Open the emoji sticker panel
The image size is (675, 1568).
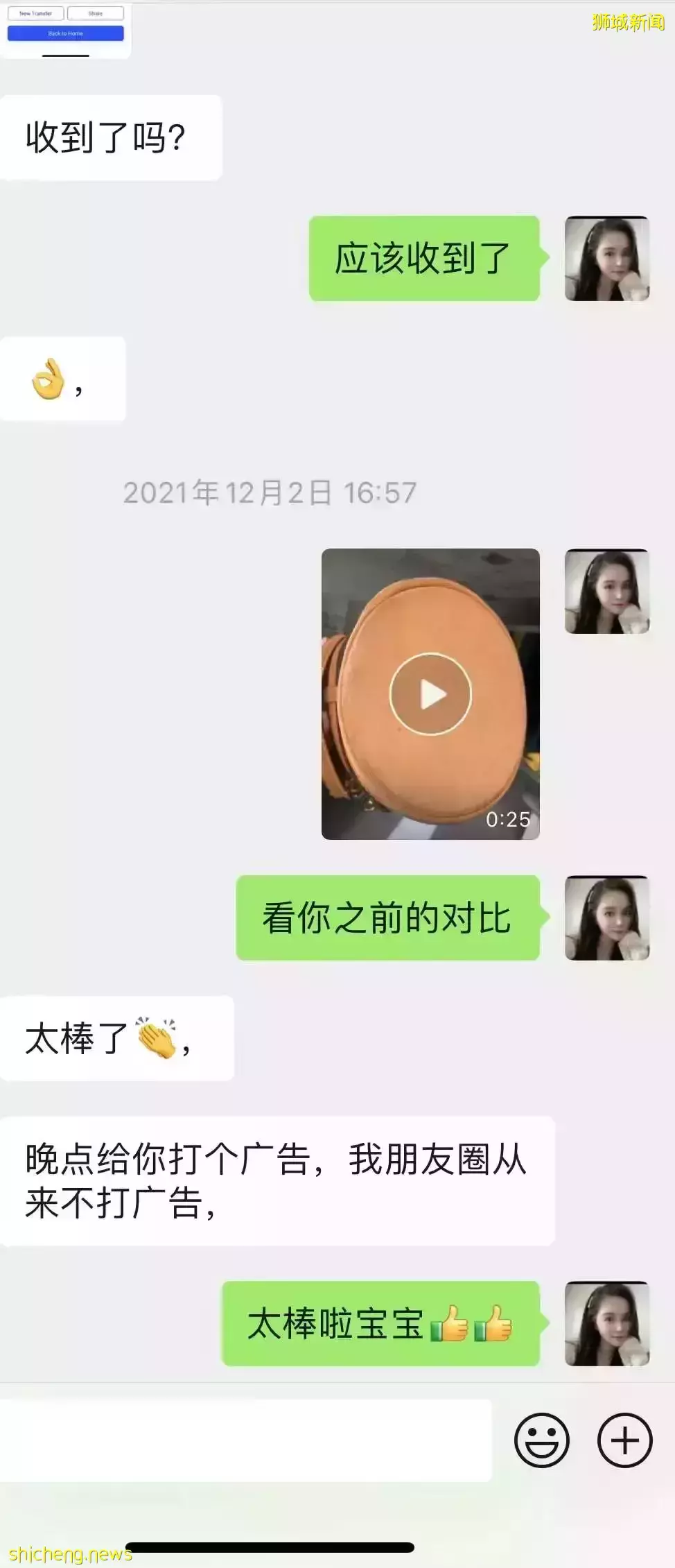point(541,1440)
